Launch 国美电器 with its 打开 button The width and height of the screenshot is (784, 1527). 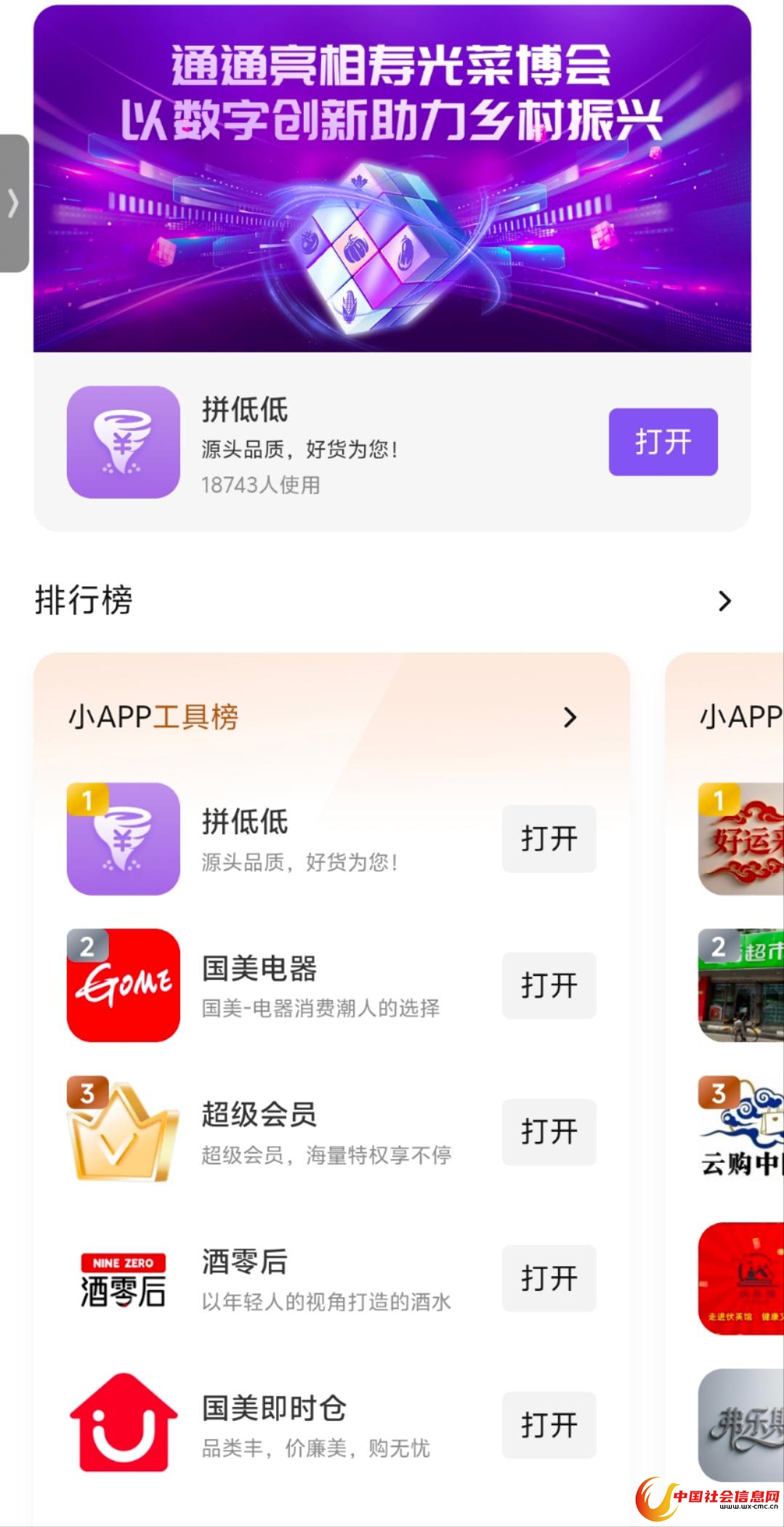(x=549, y=986)
